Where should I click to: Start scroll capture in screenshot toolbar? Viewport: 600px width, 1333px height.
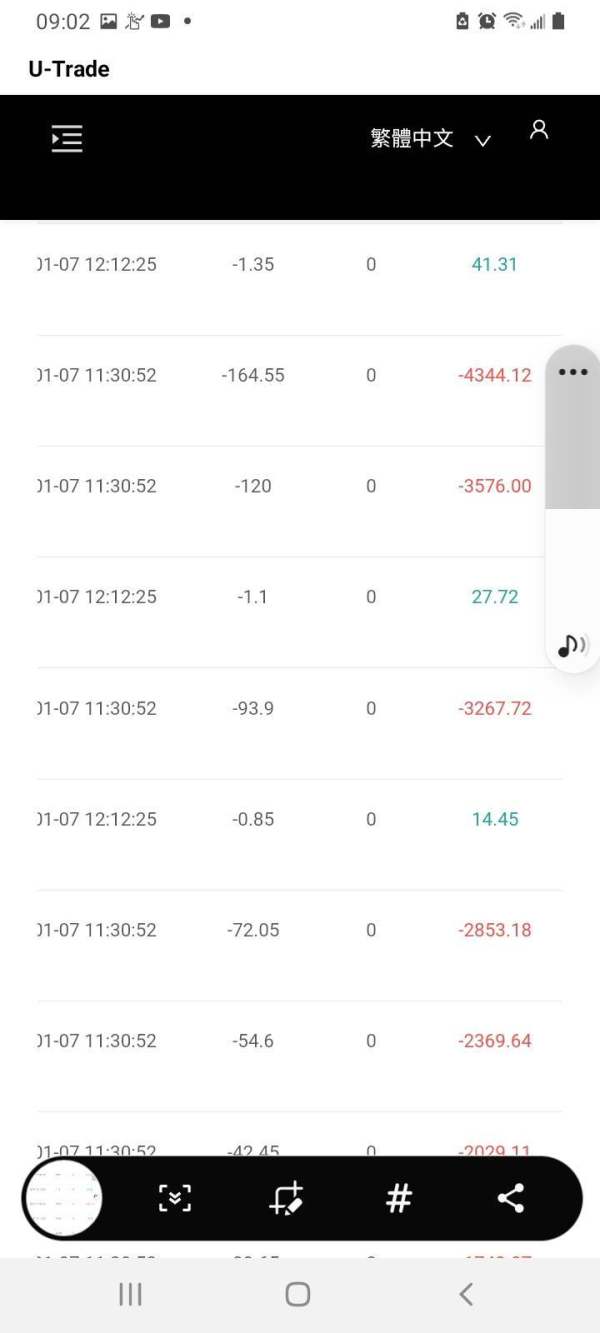(x=175, y=1198)
